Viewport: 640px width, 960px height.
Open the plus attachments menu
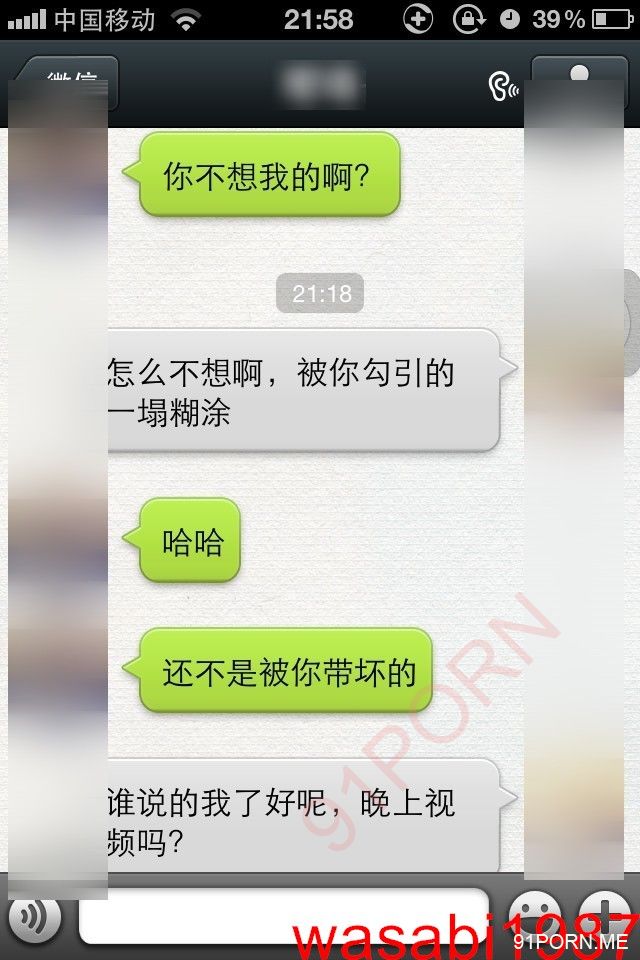coord(607,915)
